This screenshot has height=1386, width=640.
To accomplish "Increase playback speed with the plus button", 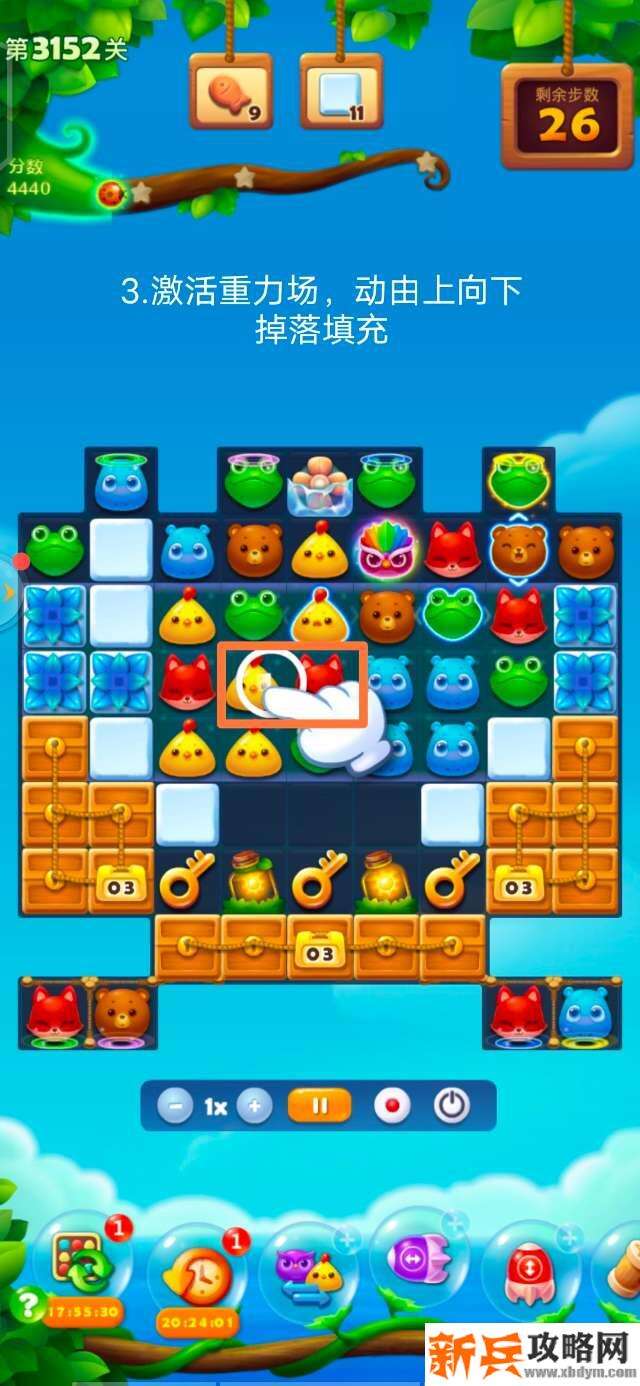I will pyautogui.click(x=255, y=1107).
